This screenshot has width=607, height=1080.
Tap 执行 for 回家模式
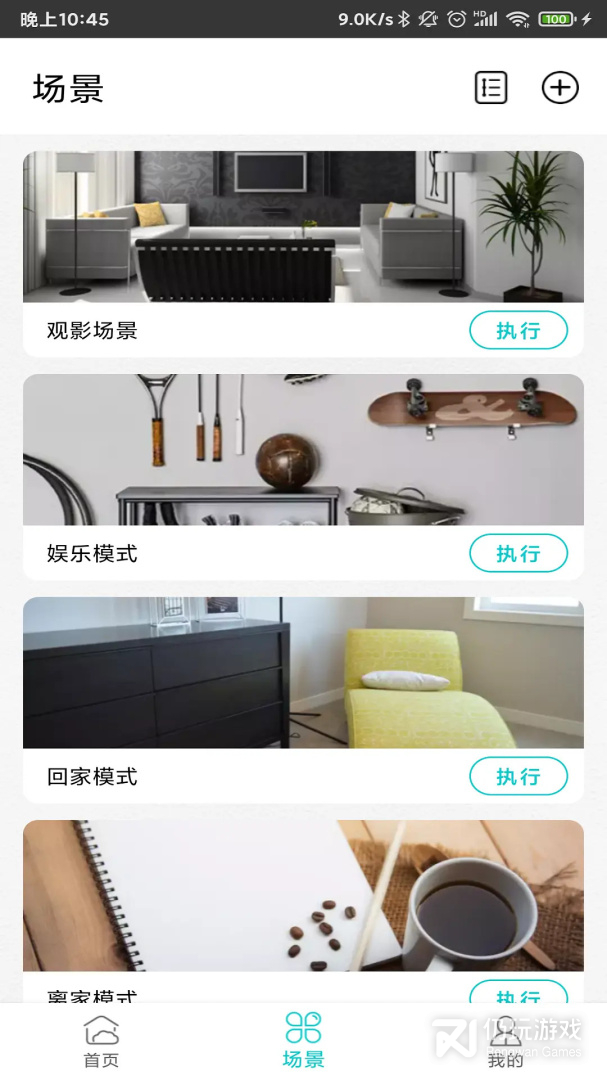pyautogui.click(x=518, y=776)
